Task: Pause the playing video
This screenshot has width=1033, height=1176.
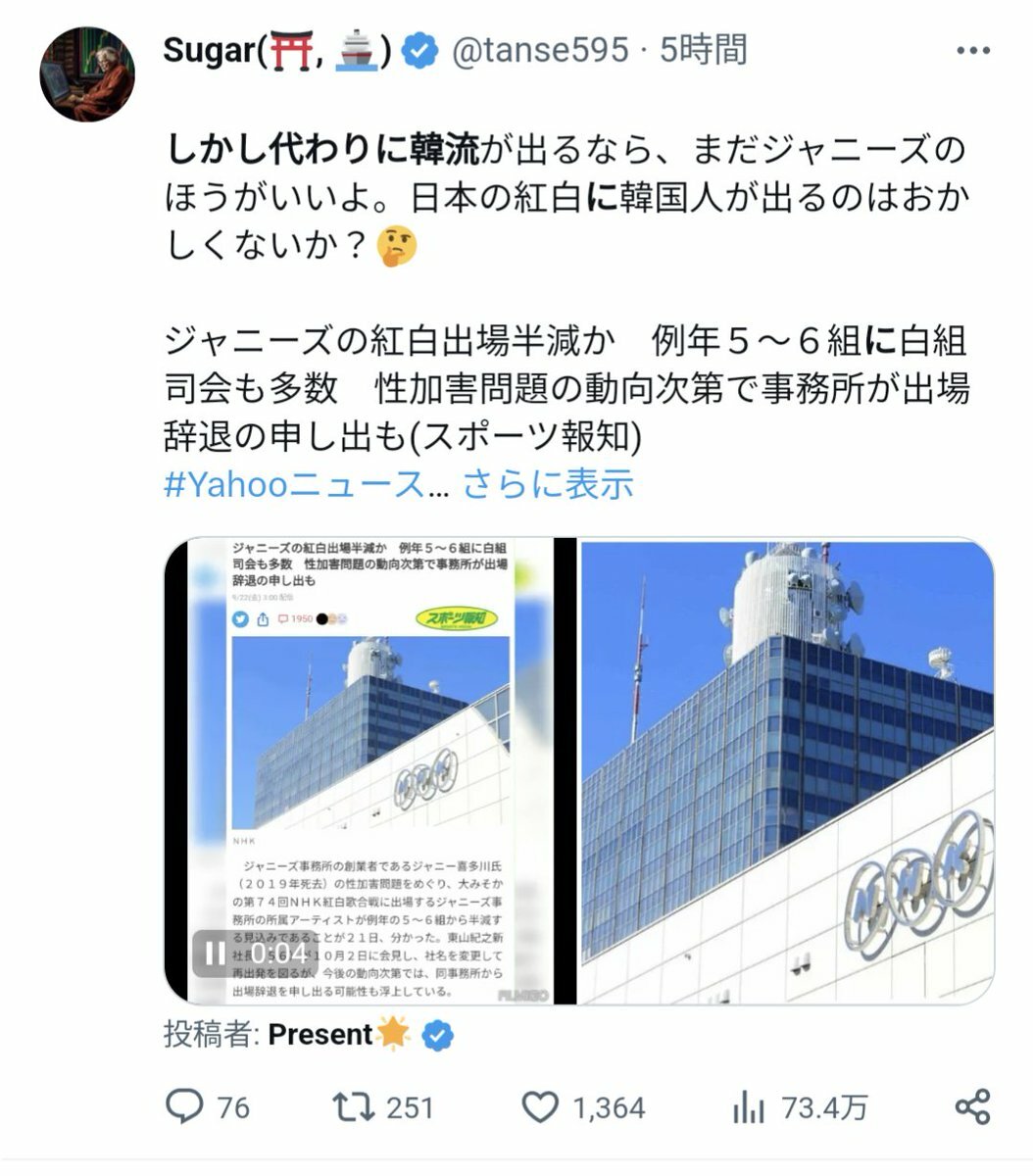Action: 215,953
